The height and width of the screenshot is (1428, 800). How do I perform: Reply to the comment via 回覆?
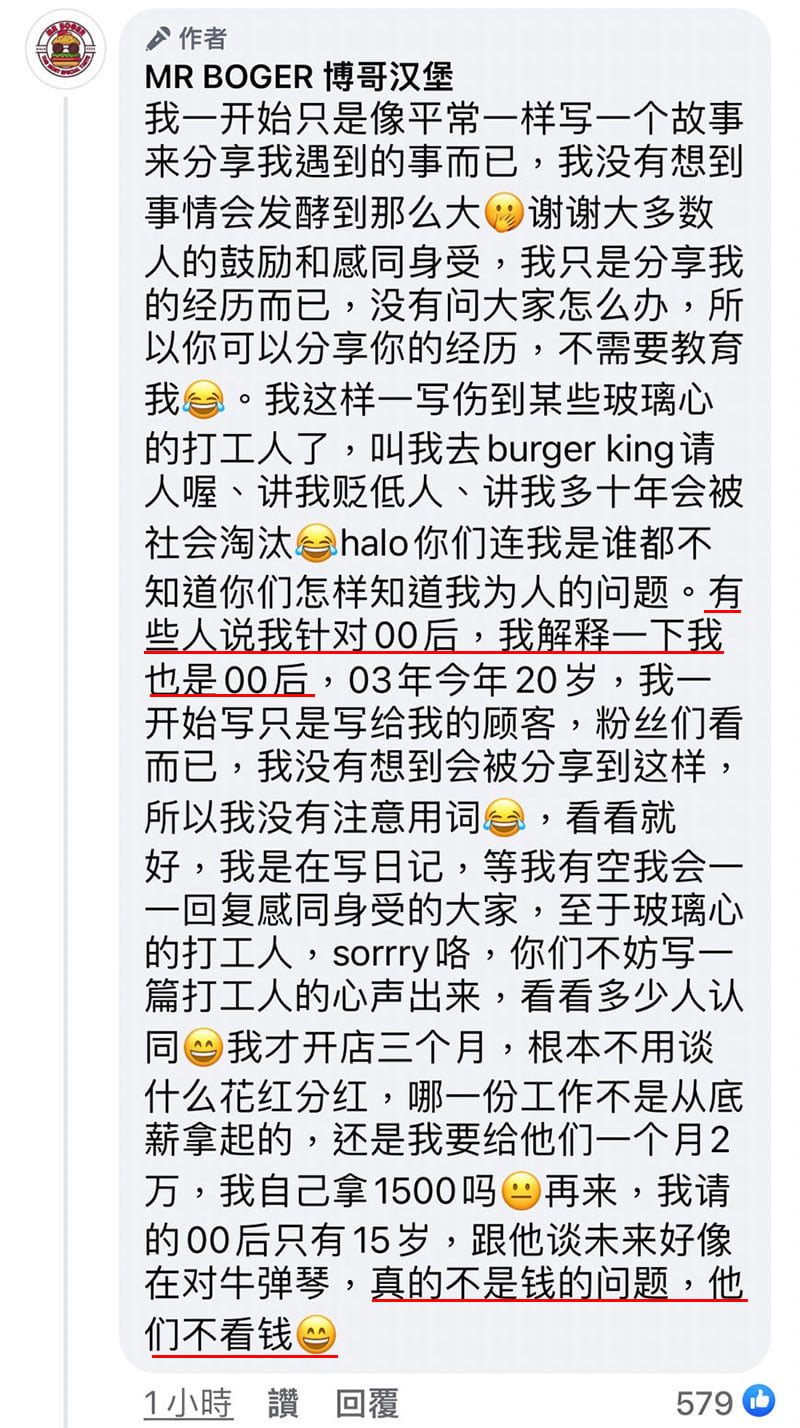(x=366, y=1402)
